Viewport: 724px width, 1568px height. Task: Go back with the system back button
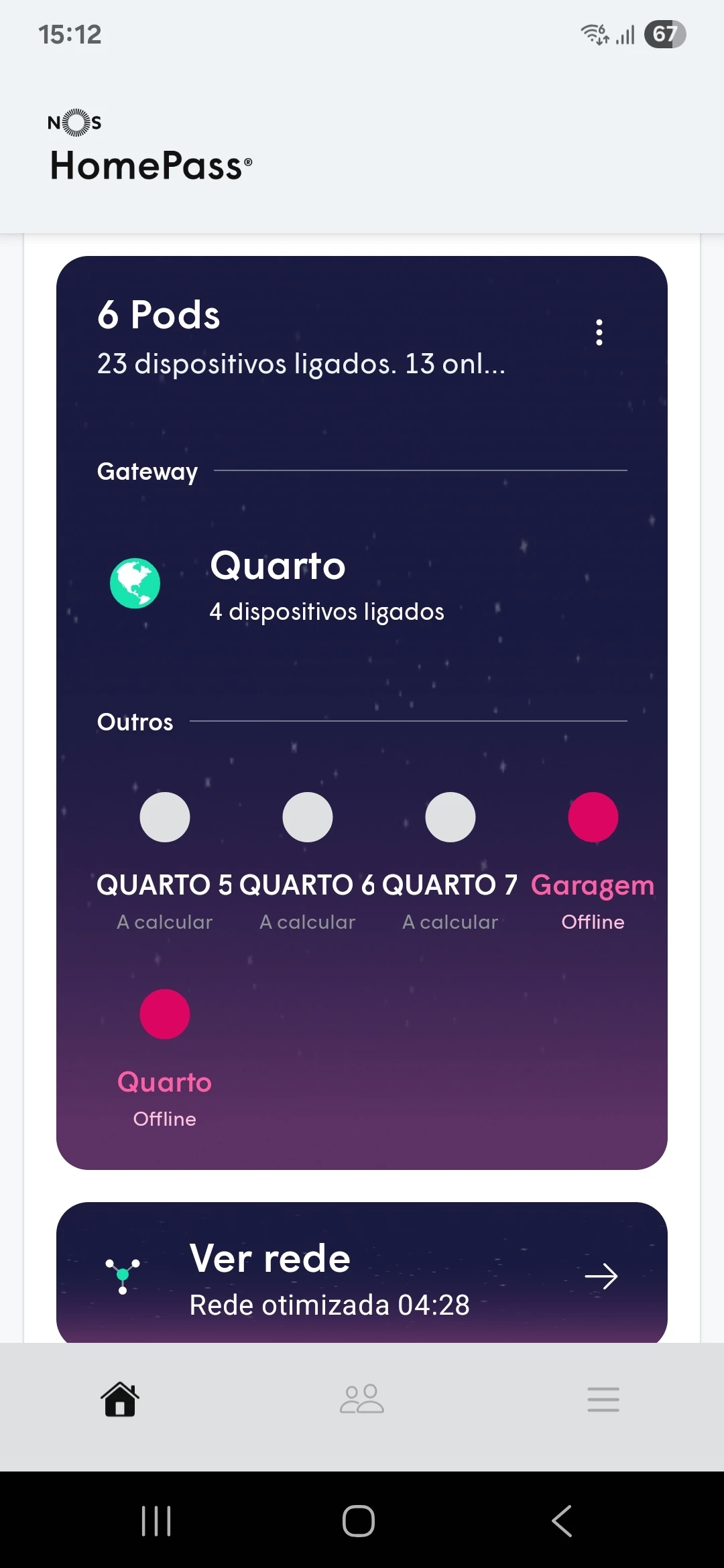[562, 1520]
